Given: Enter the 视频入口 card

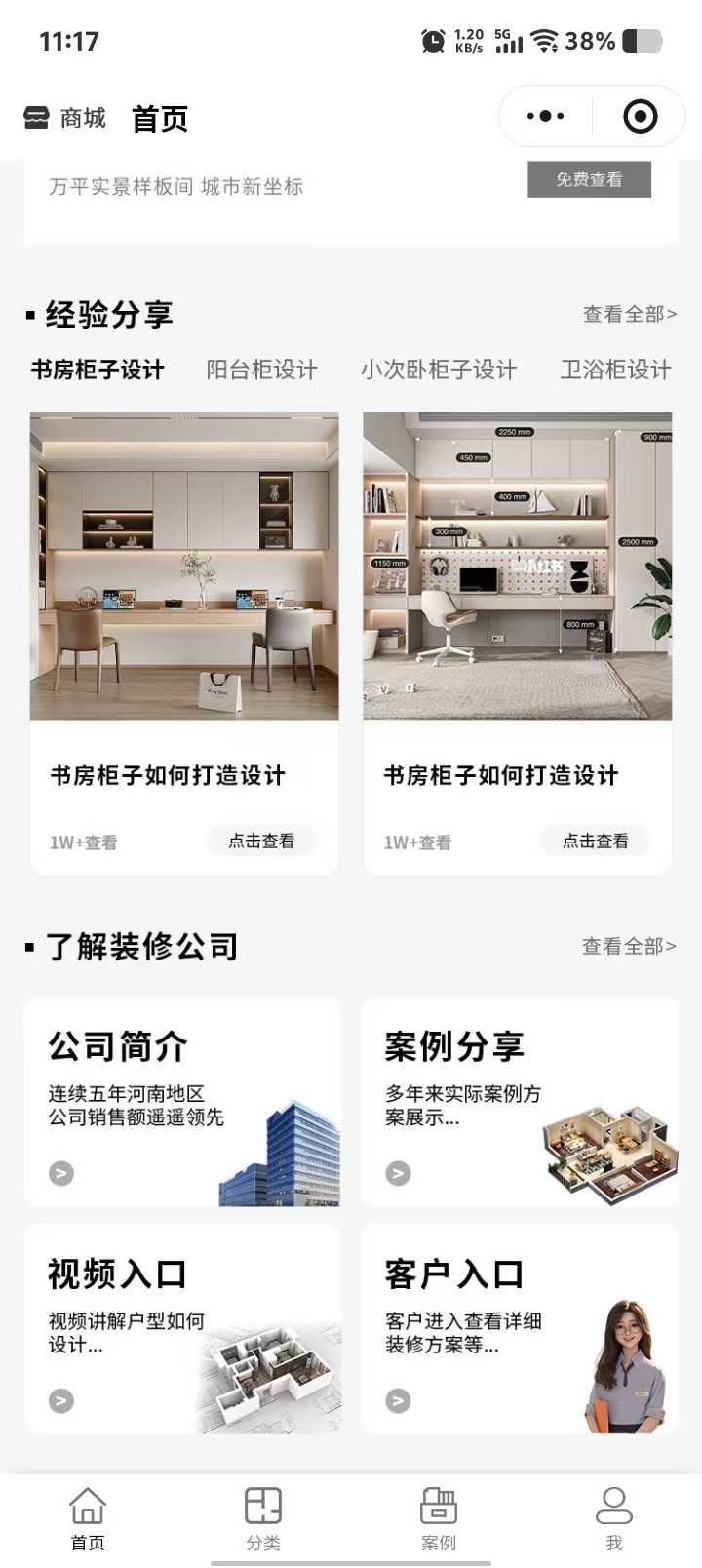Looking at the screenshot, I should point(183,1328).
